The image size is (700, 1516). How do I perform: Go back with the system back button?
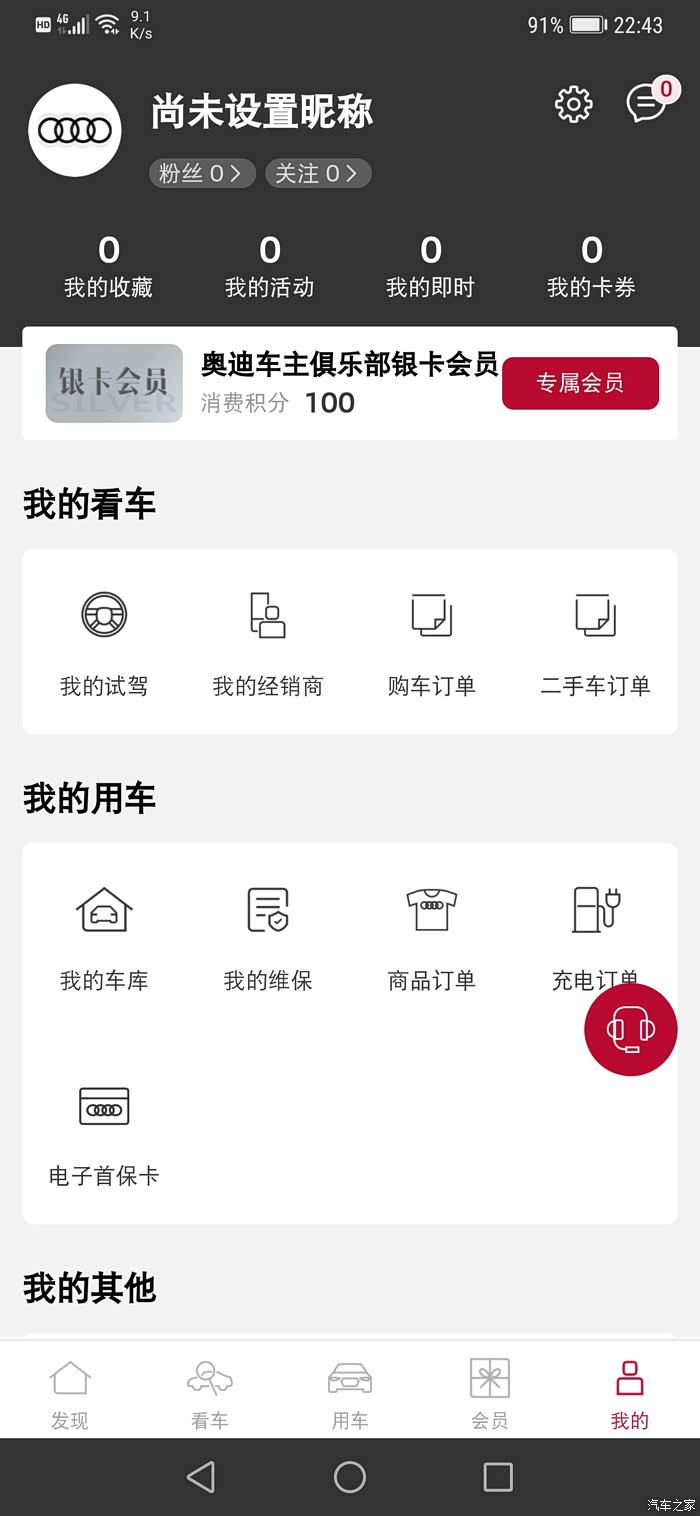tap(201, 1477)
